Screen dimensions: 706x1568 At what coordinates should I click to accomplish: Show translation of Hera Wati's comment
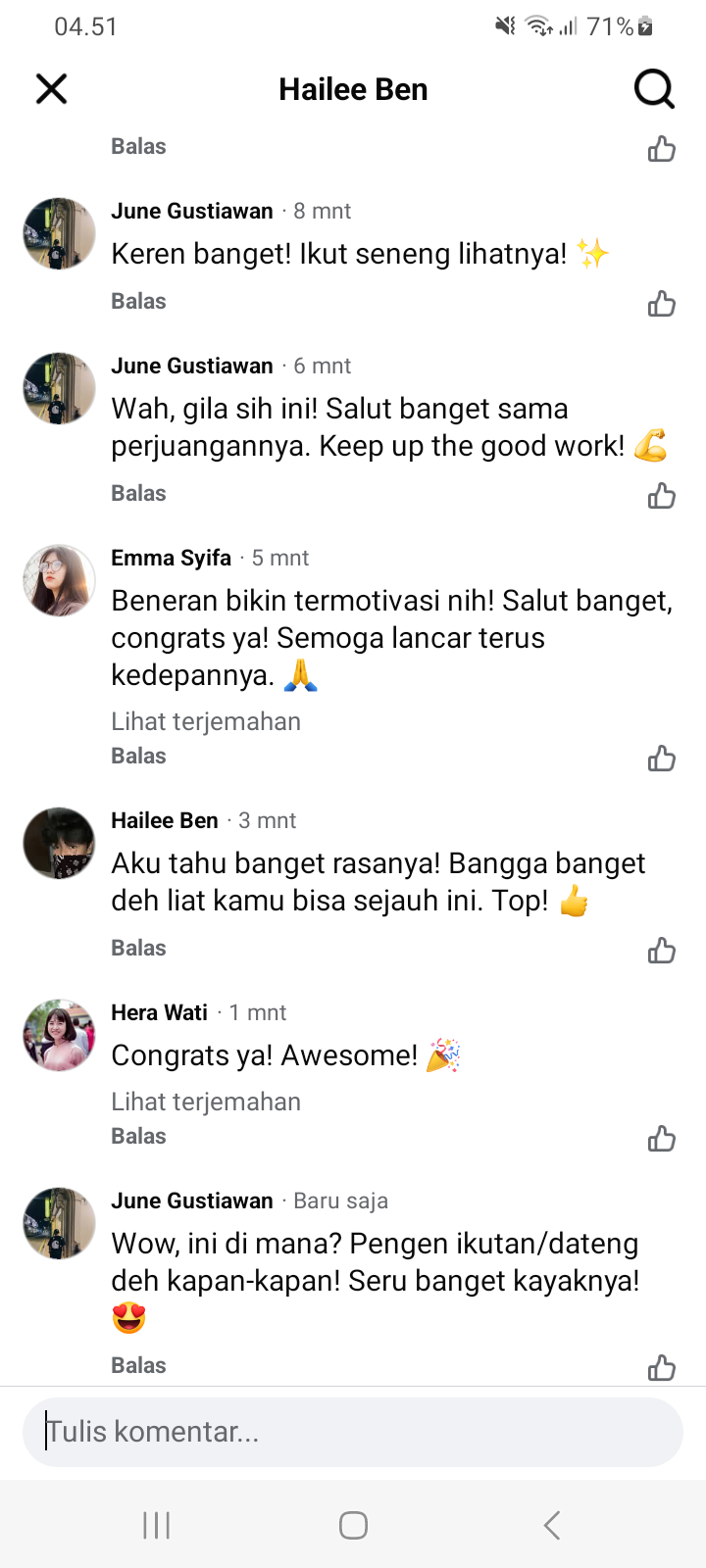[206, 1102]
